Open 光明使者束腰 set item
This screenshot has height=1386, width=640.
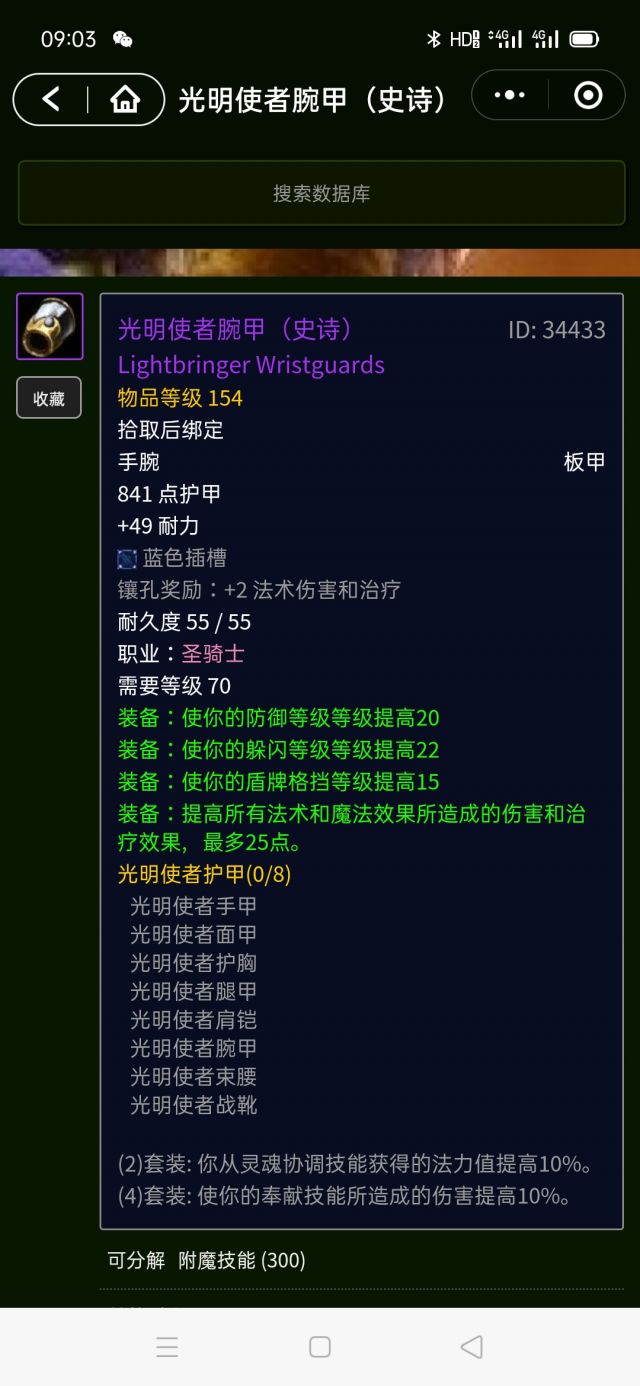pos(193,1077)
